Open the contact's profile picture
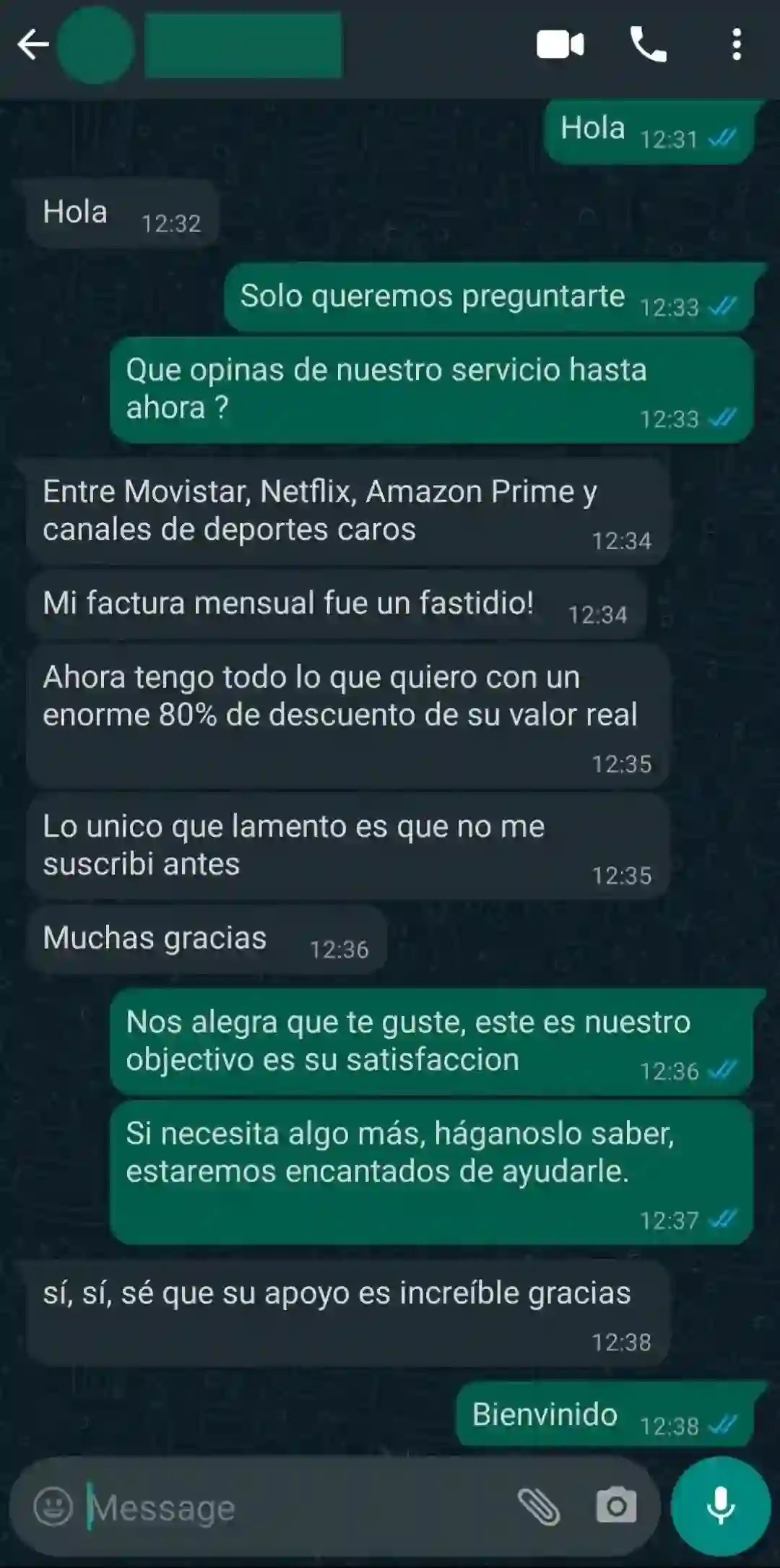The width and height of the screenshot is (780, 1568). pos(95,45)
